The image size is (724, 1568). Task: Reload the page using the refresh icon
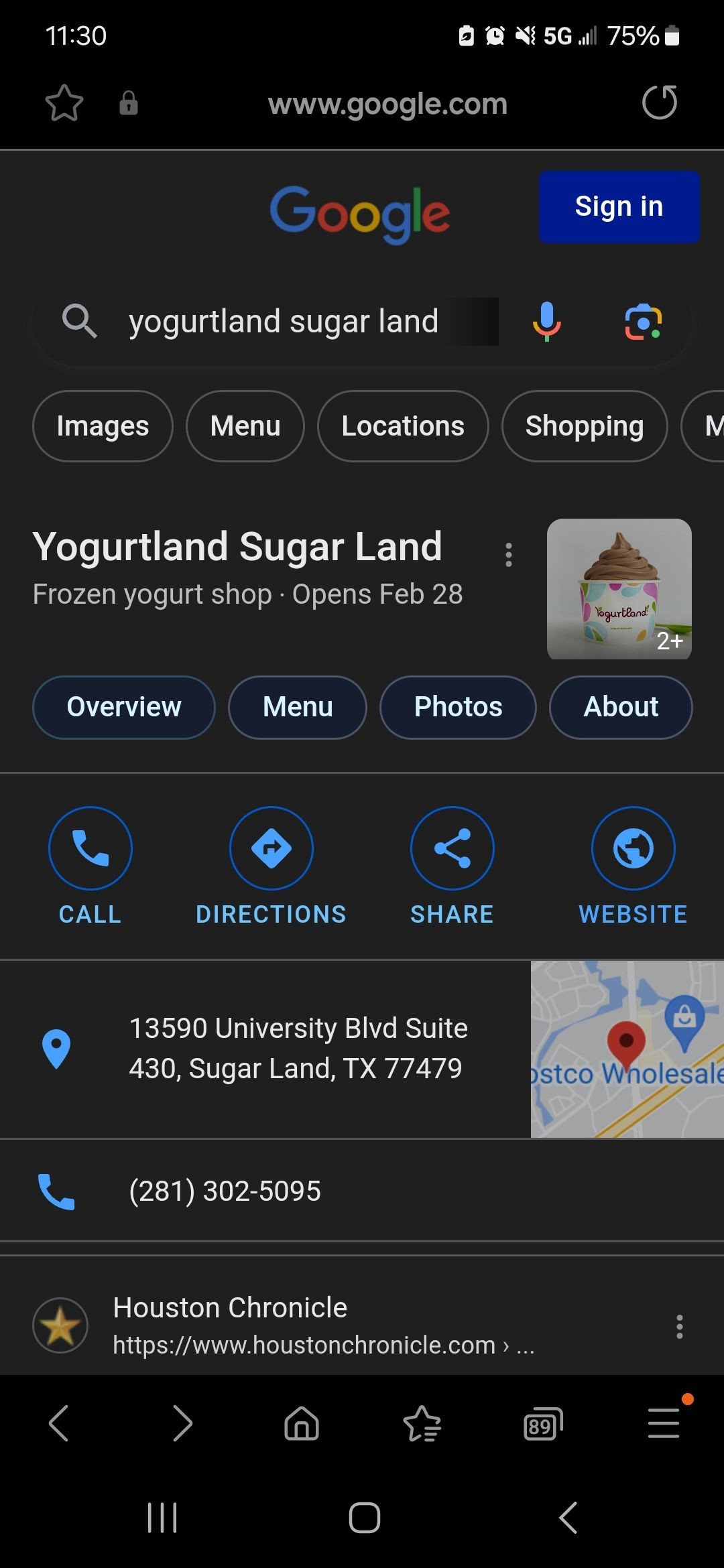(660, 103)
